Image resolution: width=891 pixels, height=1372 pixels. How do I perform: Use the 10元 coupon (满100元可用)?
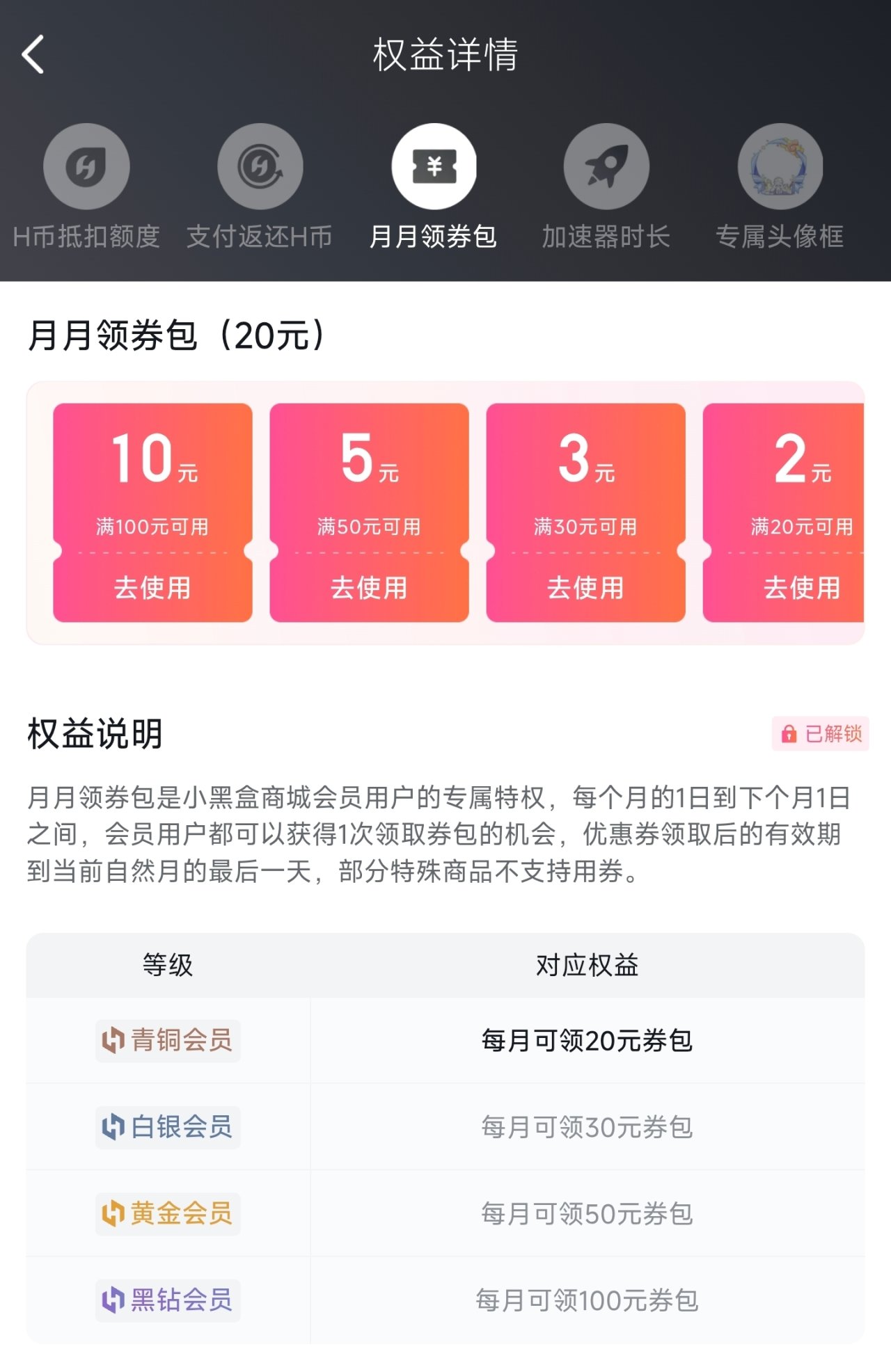pos(152,587)
